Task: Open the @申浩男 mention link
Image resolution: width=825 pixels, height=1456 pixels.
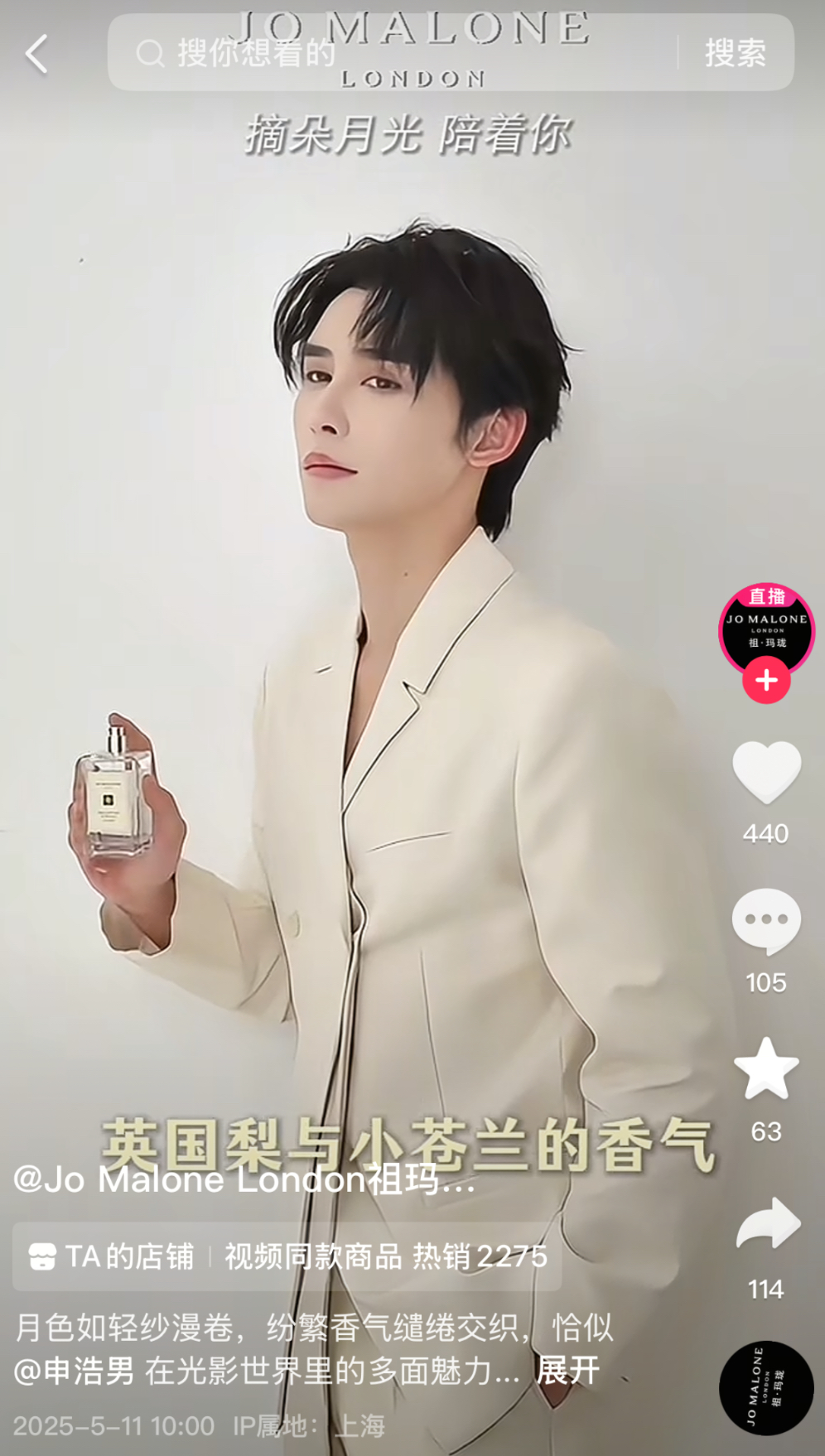Action: (x=74, y=1371)
